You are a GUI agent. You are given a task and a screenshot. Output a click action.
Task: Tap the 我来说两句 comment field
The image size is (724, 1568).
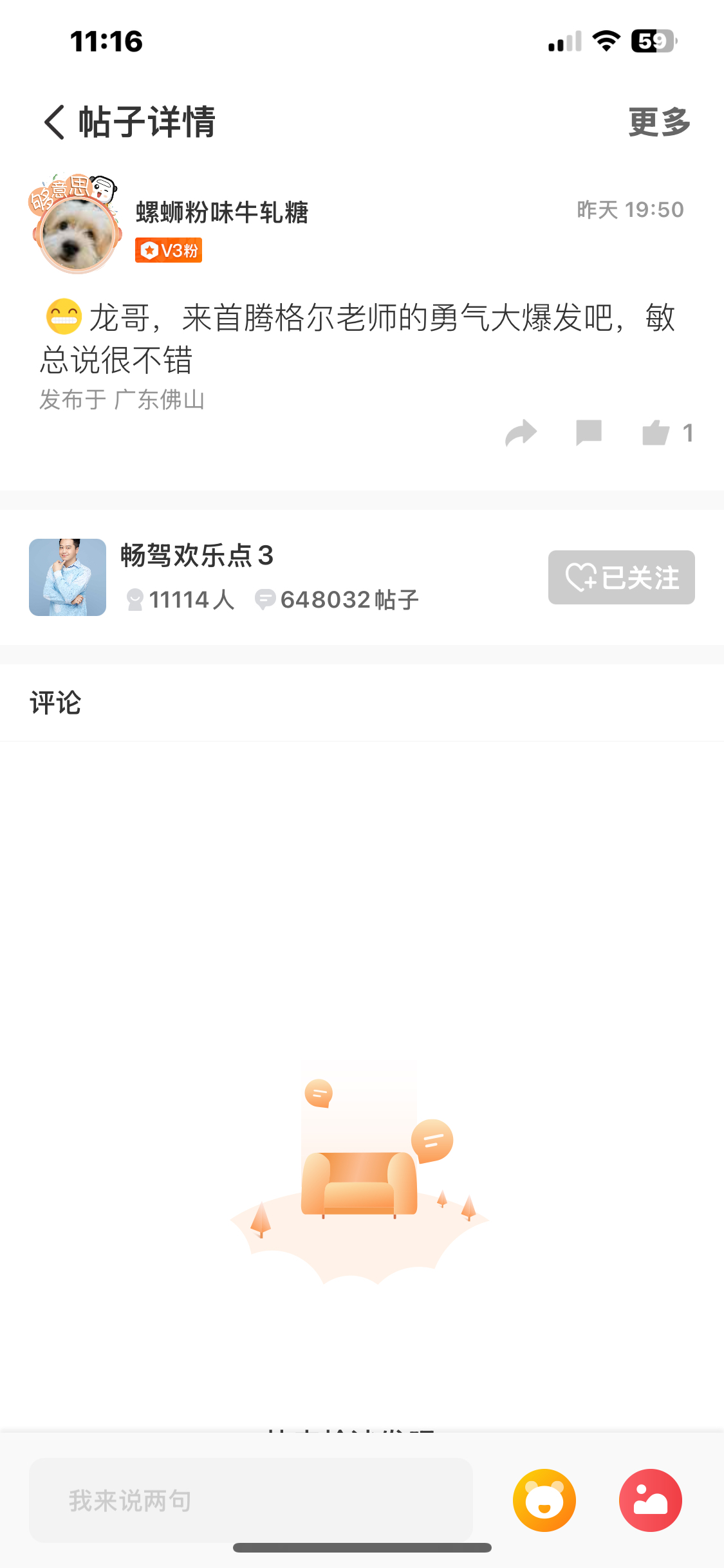251,1500
